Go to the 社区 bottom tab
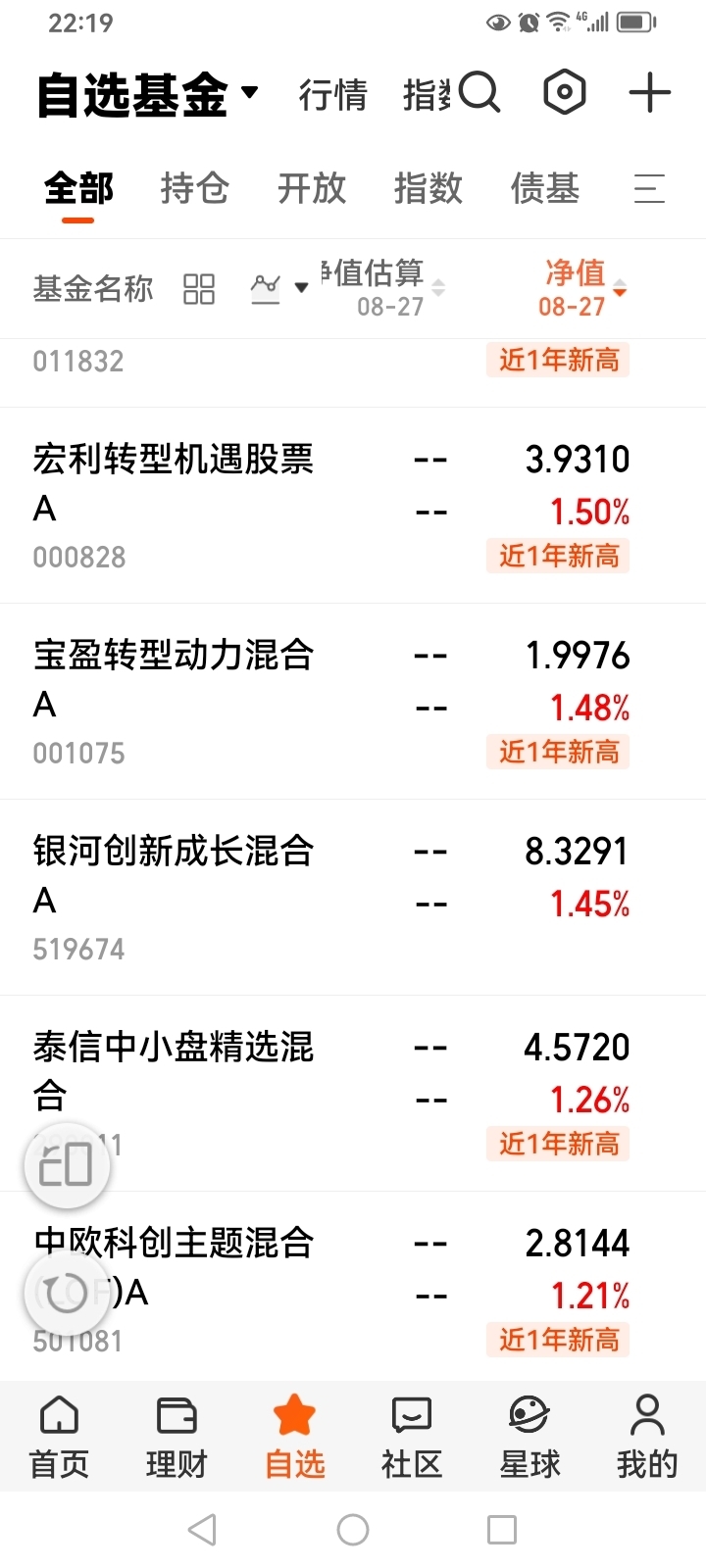706x1568 pixels. click(412, 1438)
